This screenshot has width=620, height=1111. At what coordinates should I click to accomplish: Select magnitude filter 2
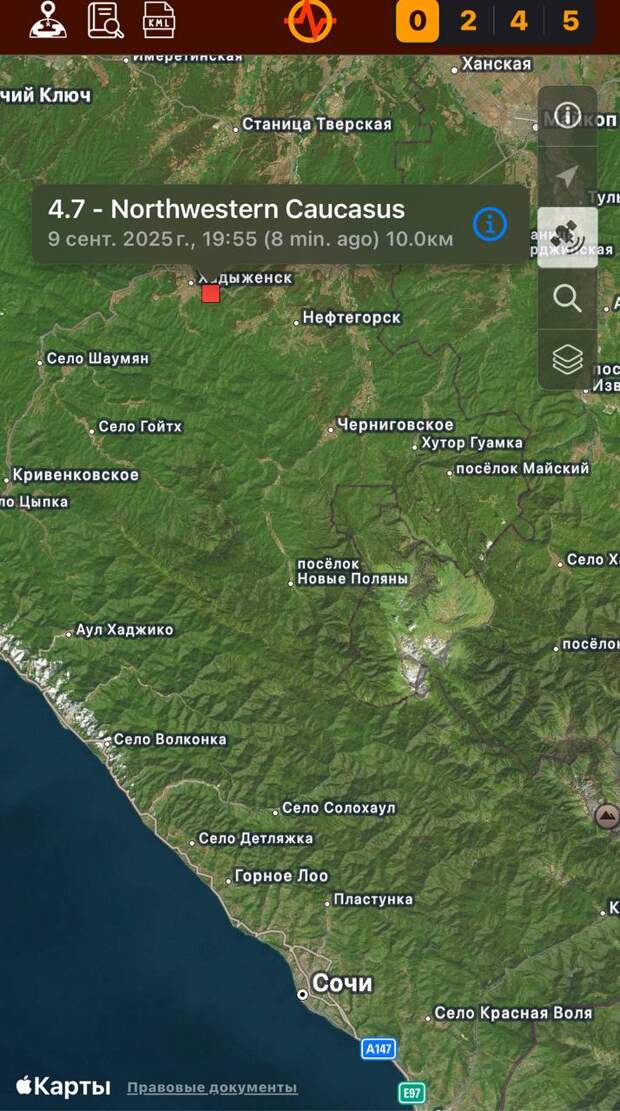[468, 21]
